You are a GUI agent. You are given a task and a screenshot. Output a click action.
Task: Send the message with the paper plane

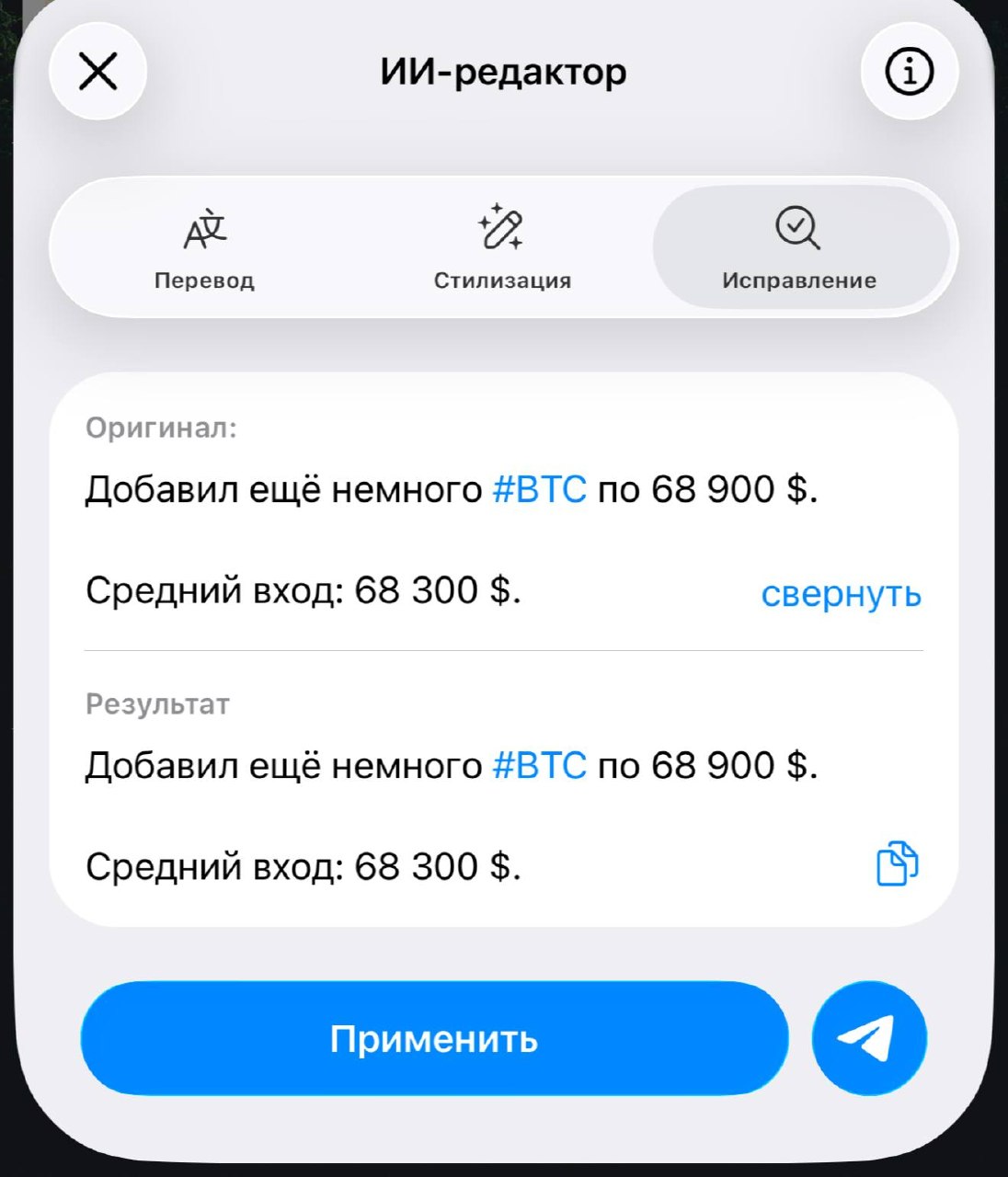(868, 1038)
